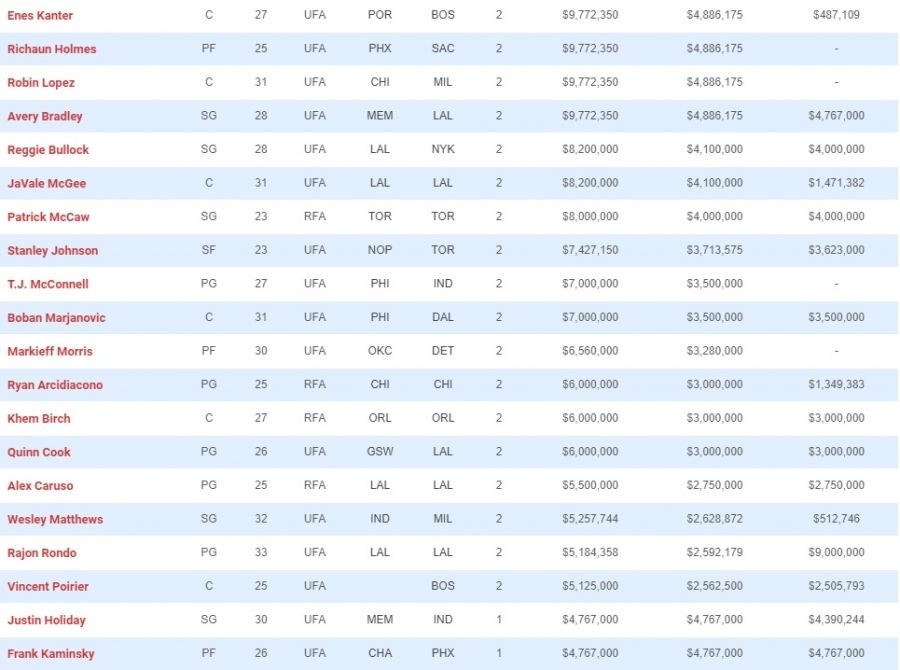View Robin Lopez's profile

[41, 83]
